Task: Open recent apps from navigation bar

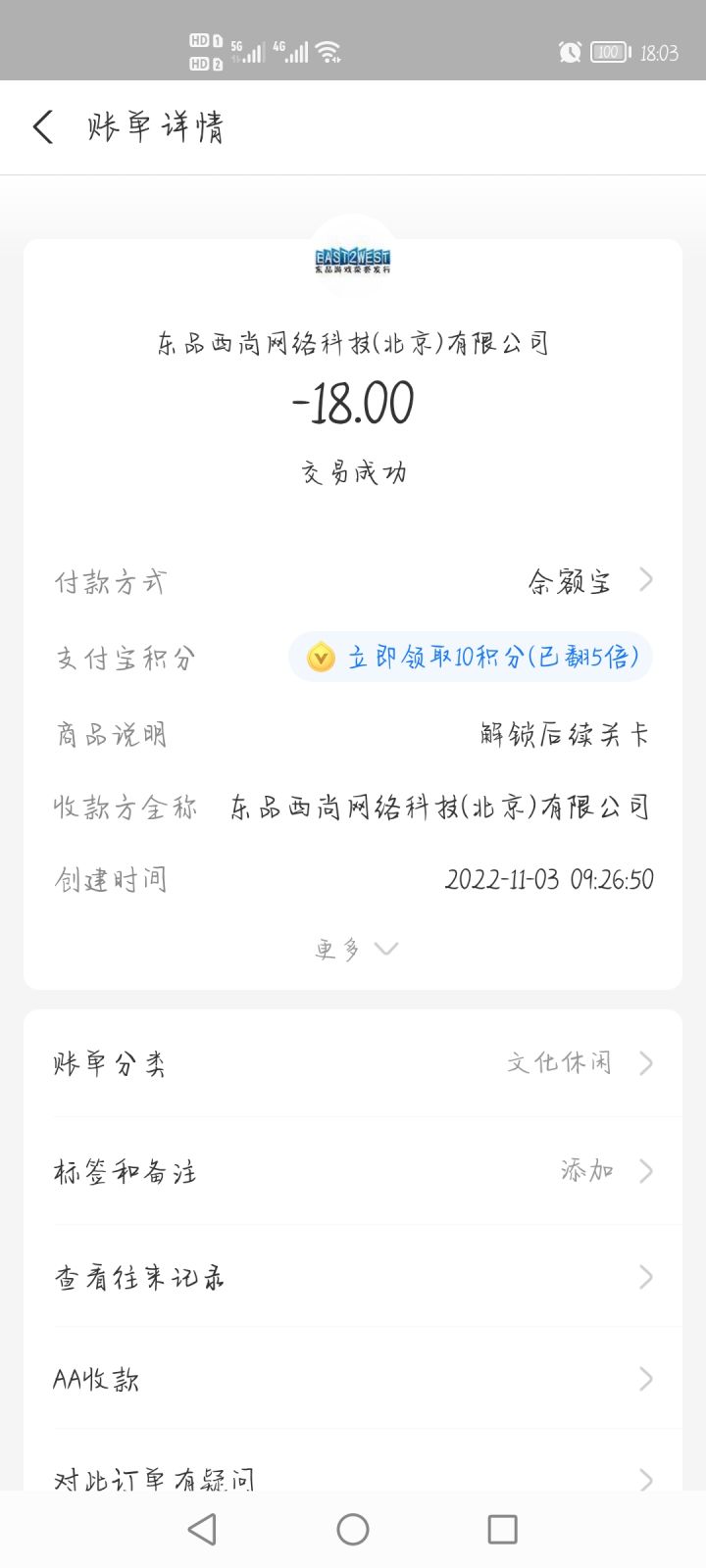Action: click(x=502, y=1529)
